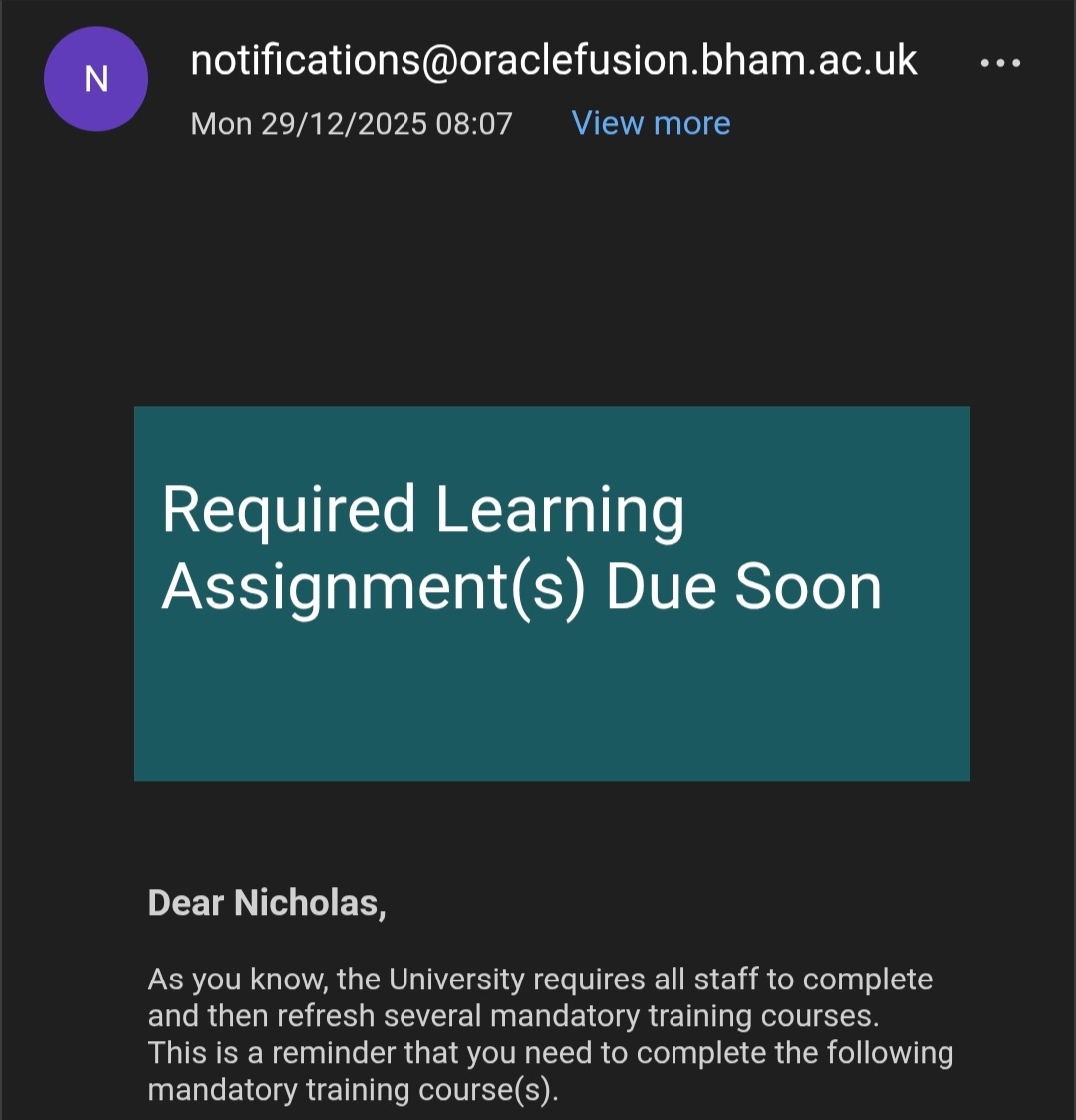Open the three-dot email options menu

tap(999, 63)
